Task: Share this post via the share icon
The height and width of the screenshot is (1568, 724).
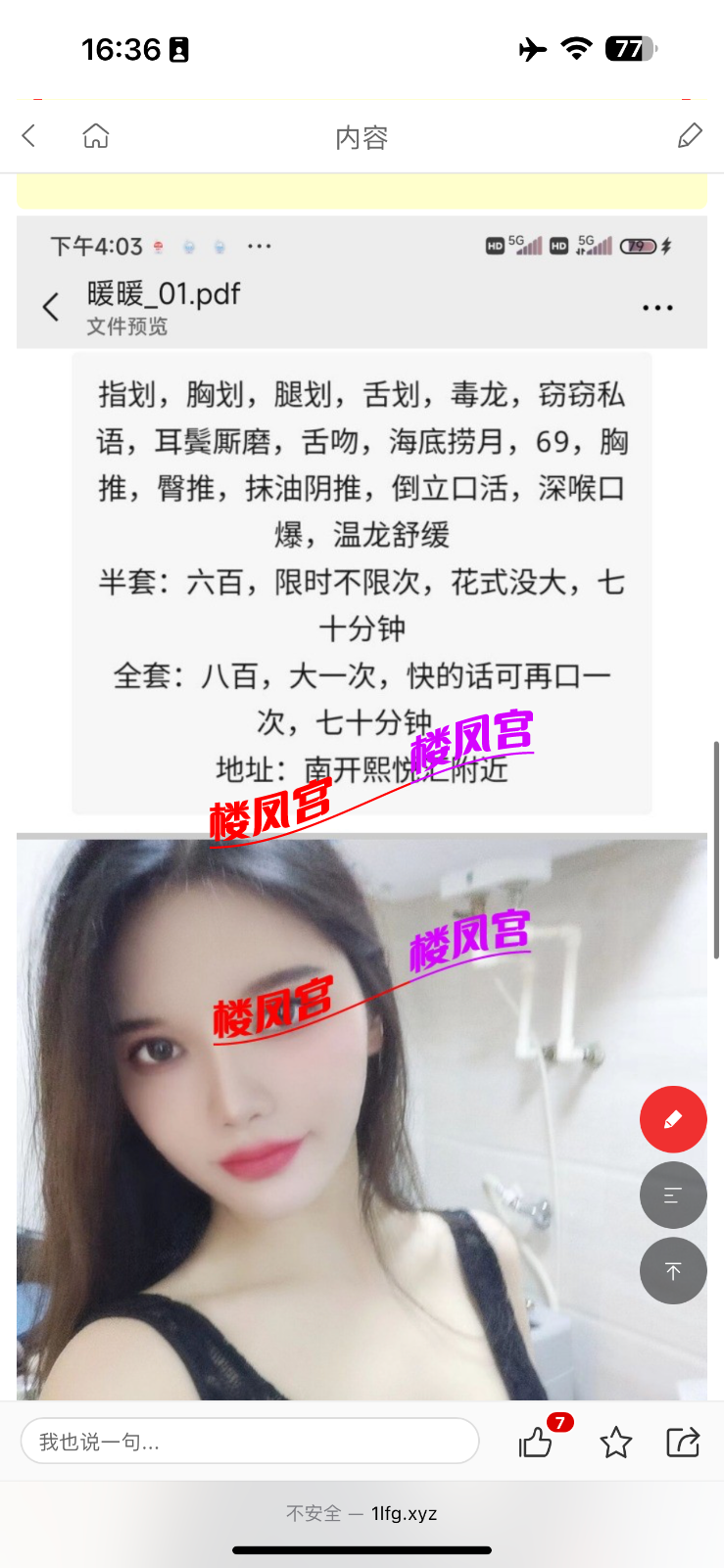Action: [683, 1442]
